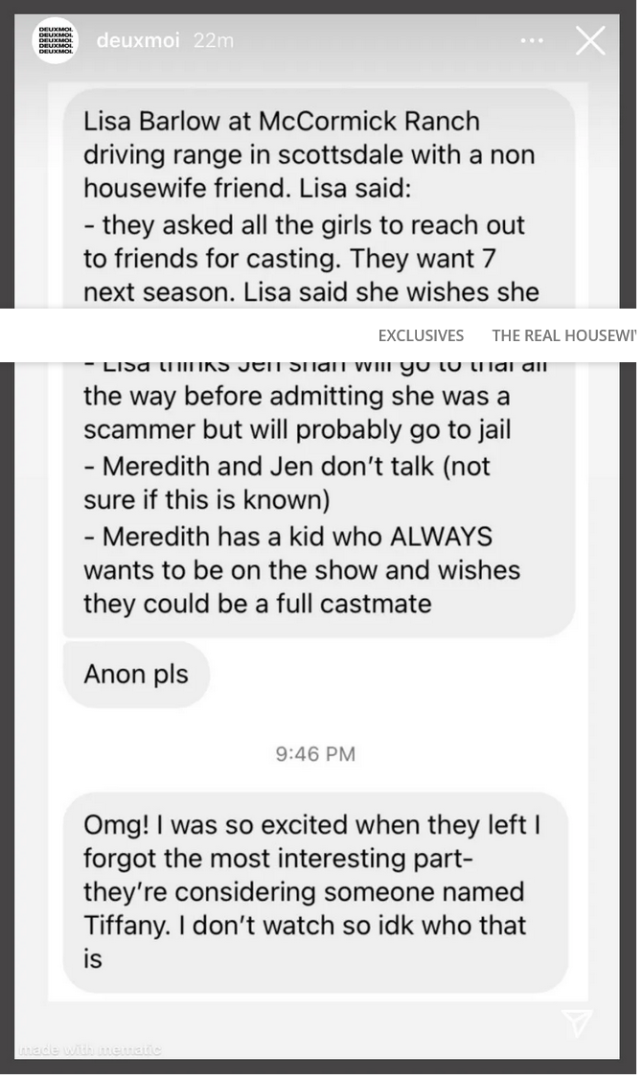Tap the deuxmoi username
Viewport: 641px width, 1080px height.
click(x=138, y=41)
